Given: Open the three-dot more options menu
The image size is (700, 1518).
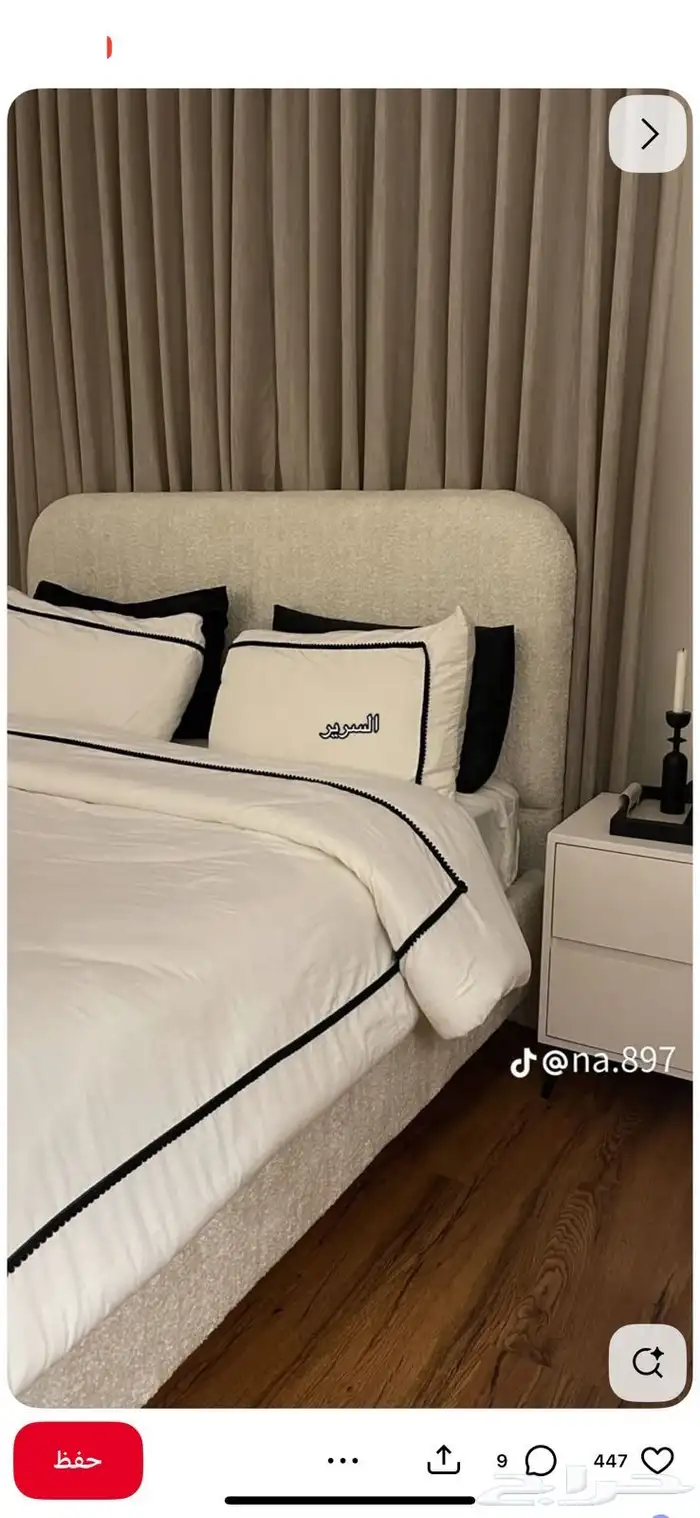Looking at the screenshot, I should click(342, 1461).
